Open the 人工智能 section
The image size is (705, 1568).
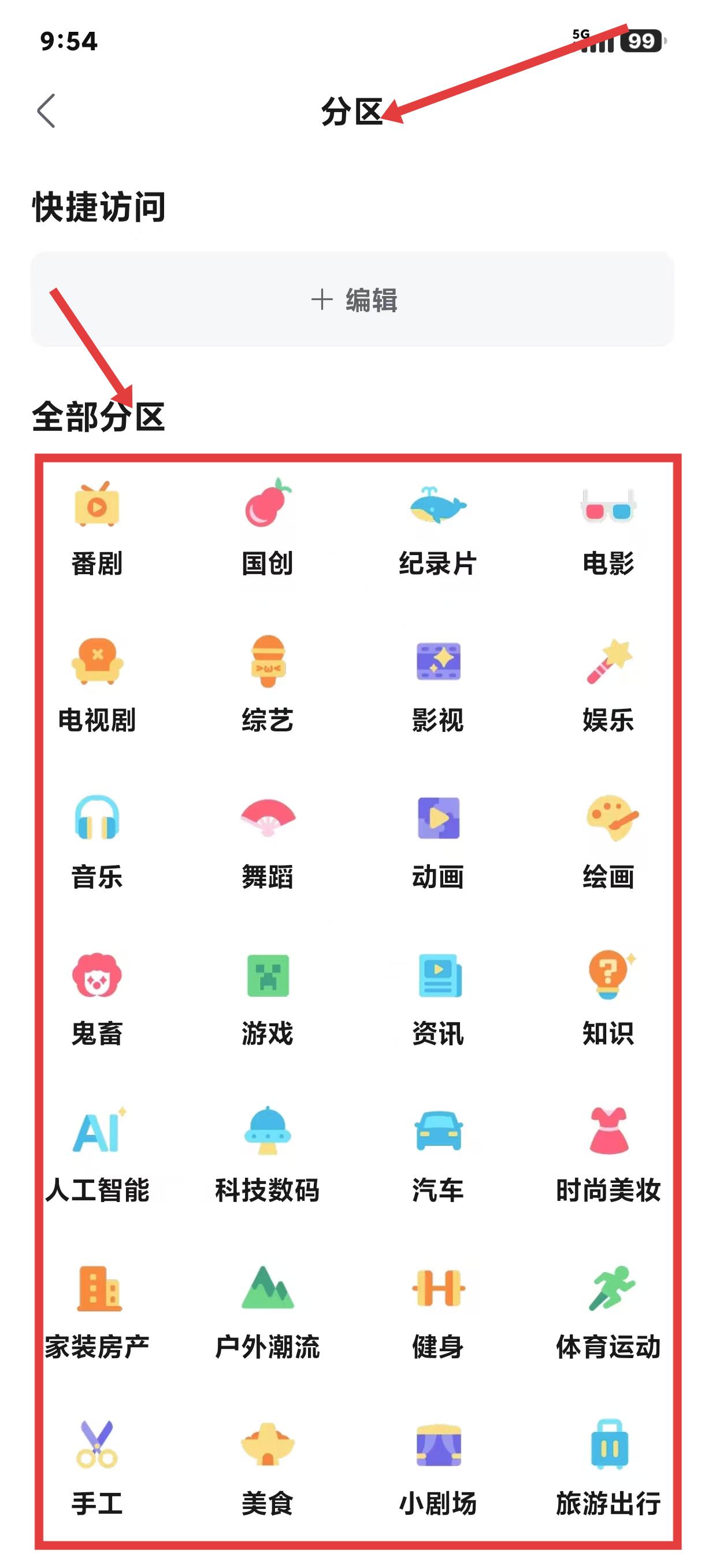coord(97,1155)
